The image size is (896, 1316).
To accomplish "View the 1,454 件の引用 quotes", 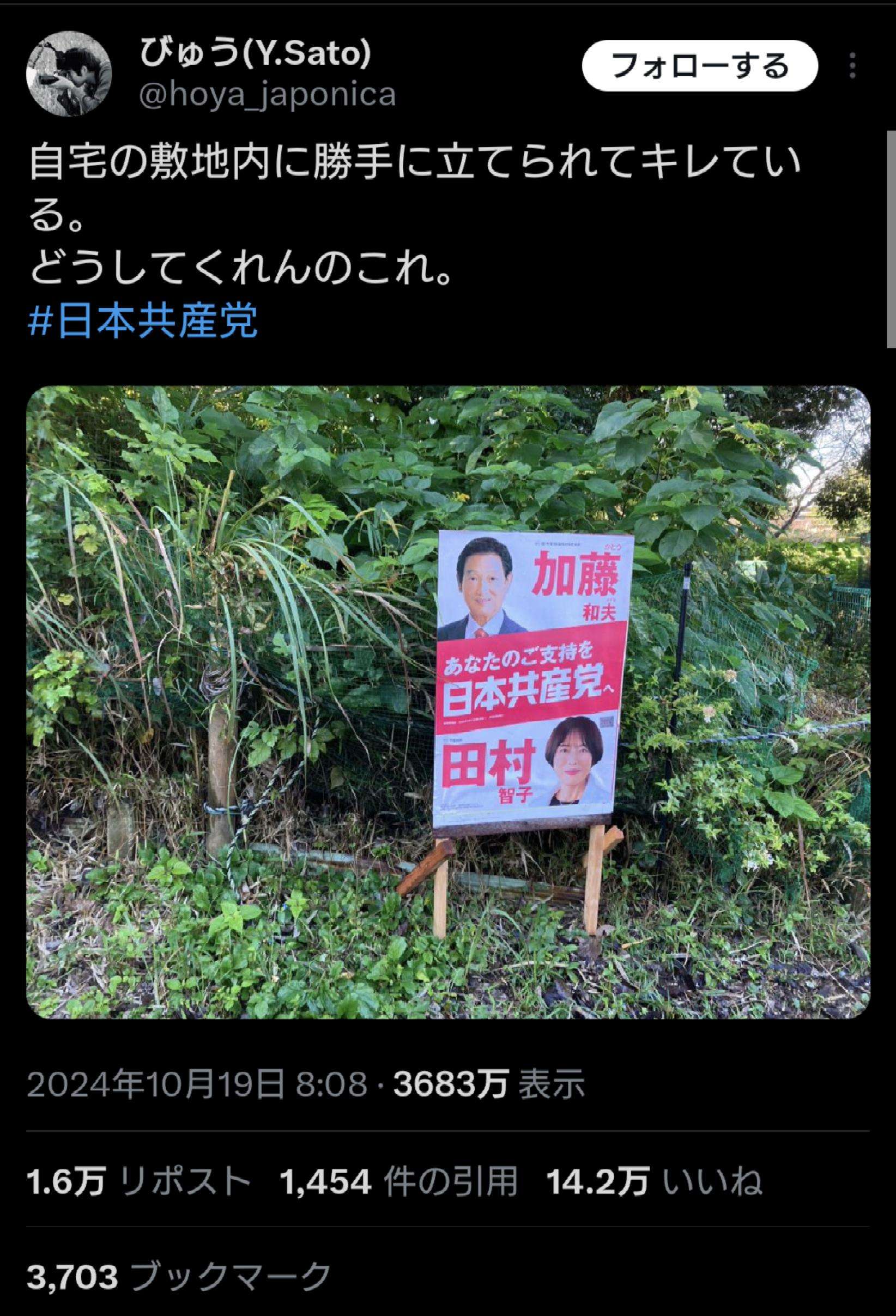I will [398, 1181].
